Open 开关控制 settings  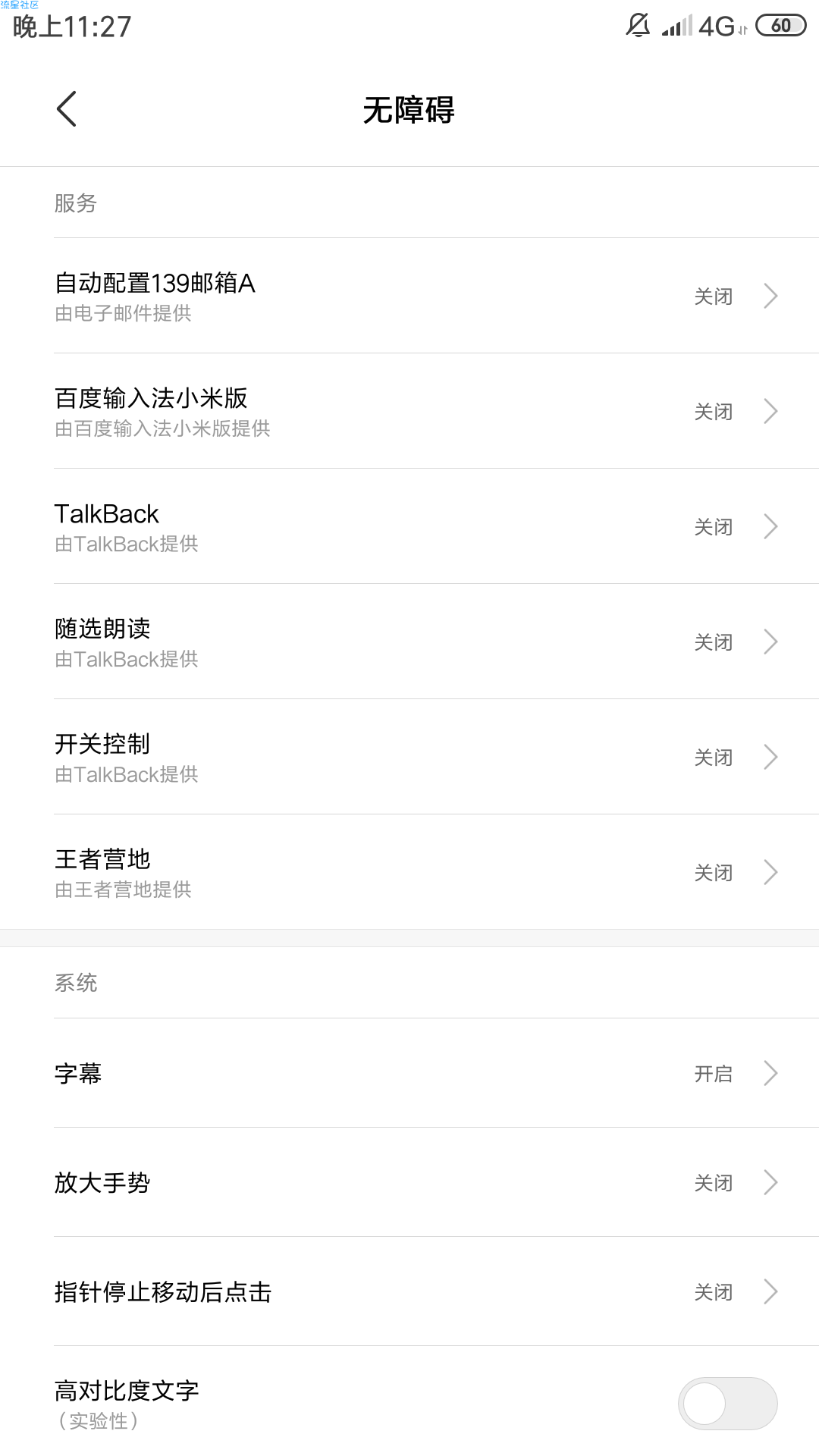[409, 757]
